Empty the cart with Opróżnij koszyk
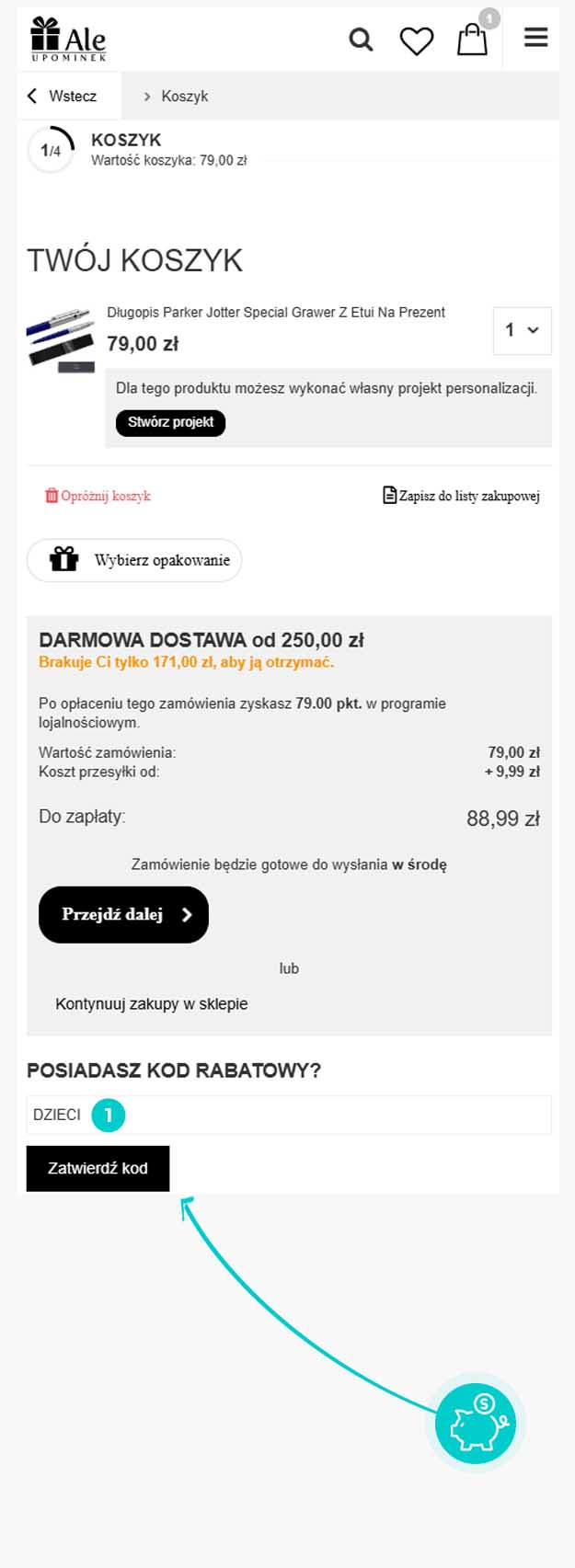Image resolution: width=575 pixels, height=1568 pixels. pos(98,496)
